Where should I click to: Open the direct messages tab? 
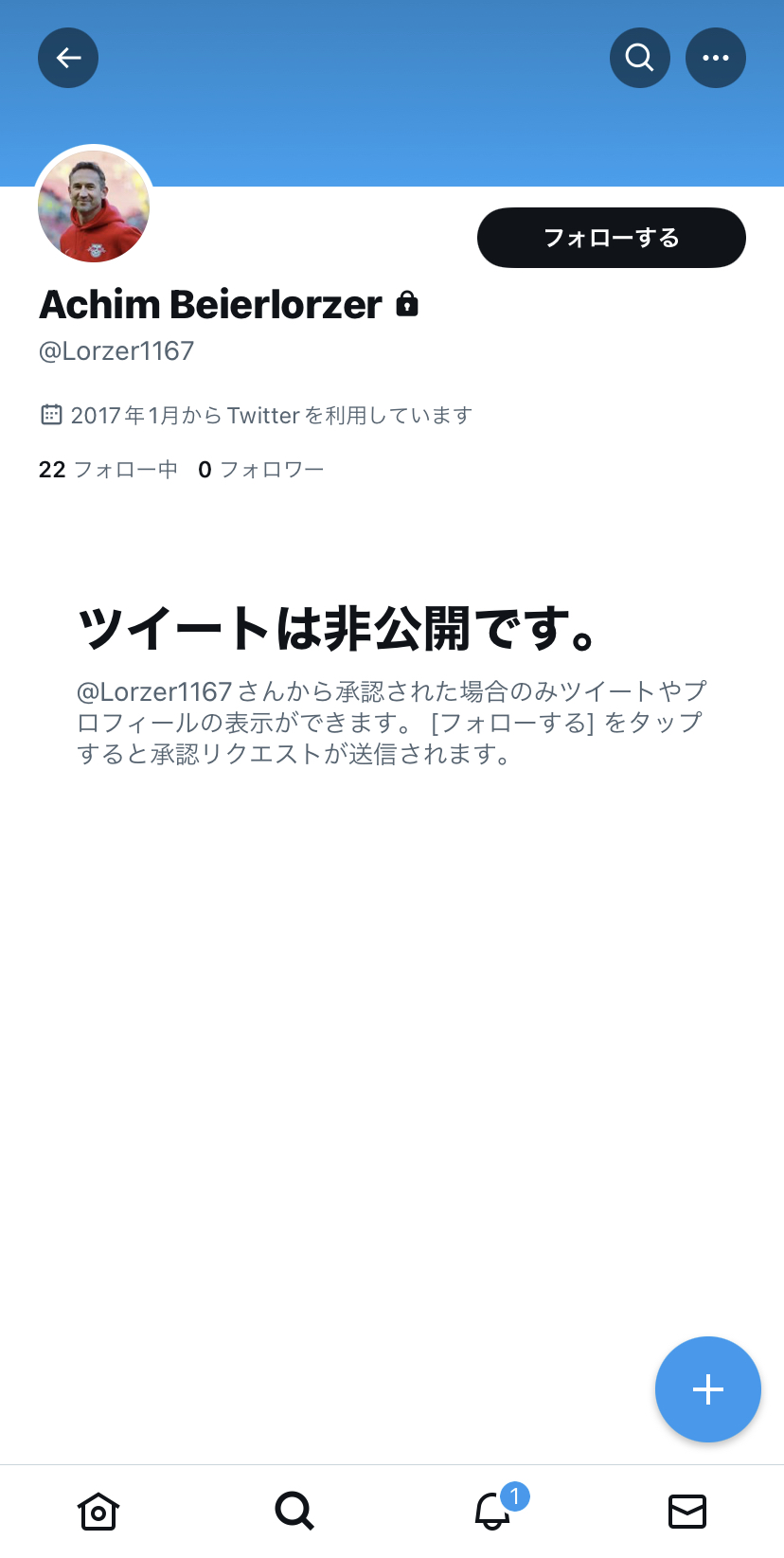click(687, 1511)
